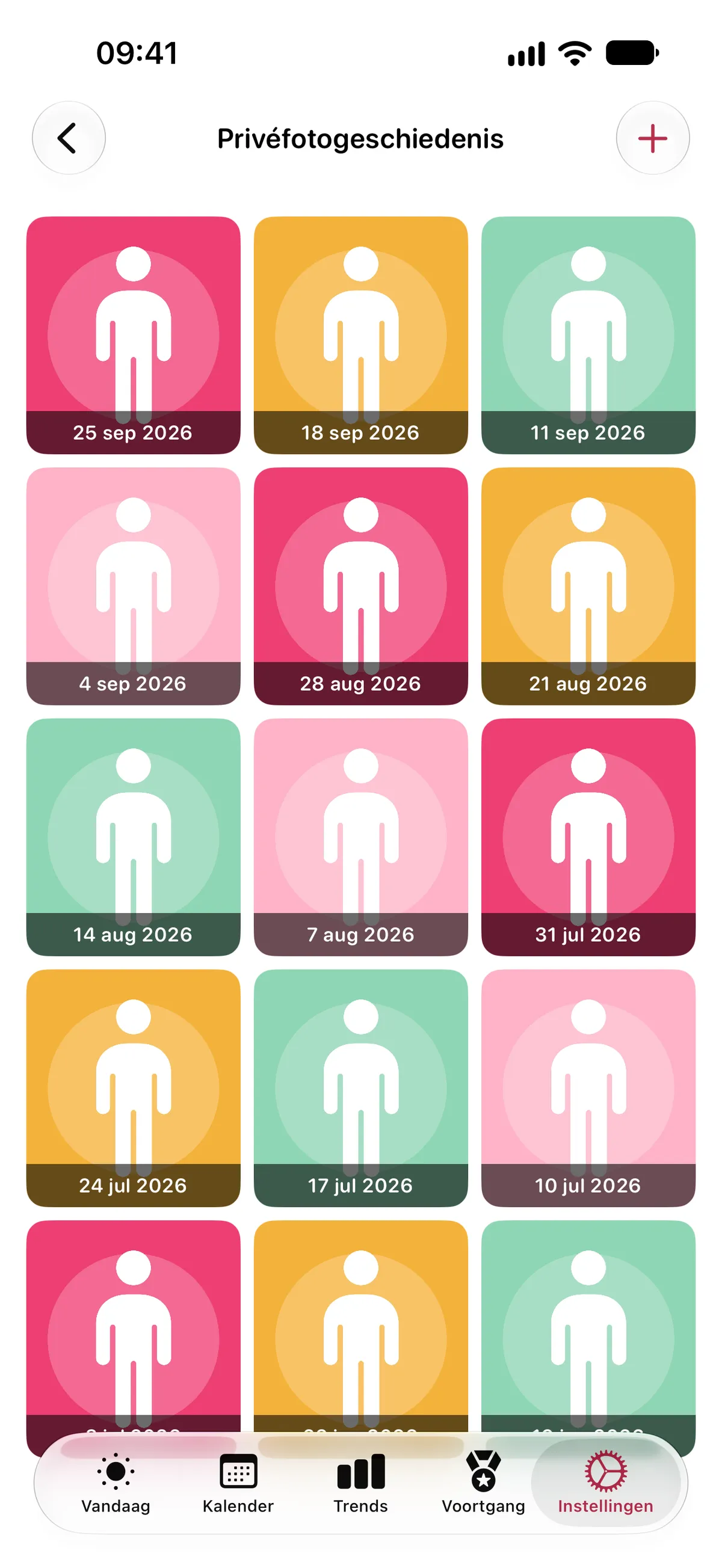Open the photo from 25 sep 2026
The height and width of the screenshot is (1568, 722).
134,336
